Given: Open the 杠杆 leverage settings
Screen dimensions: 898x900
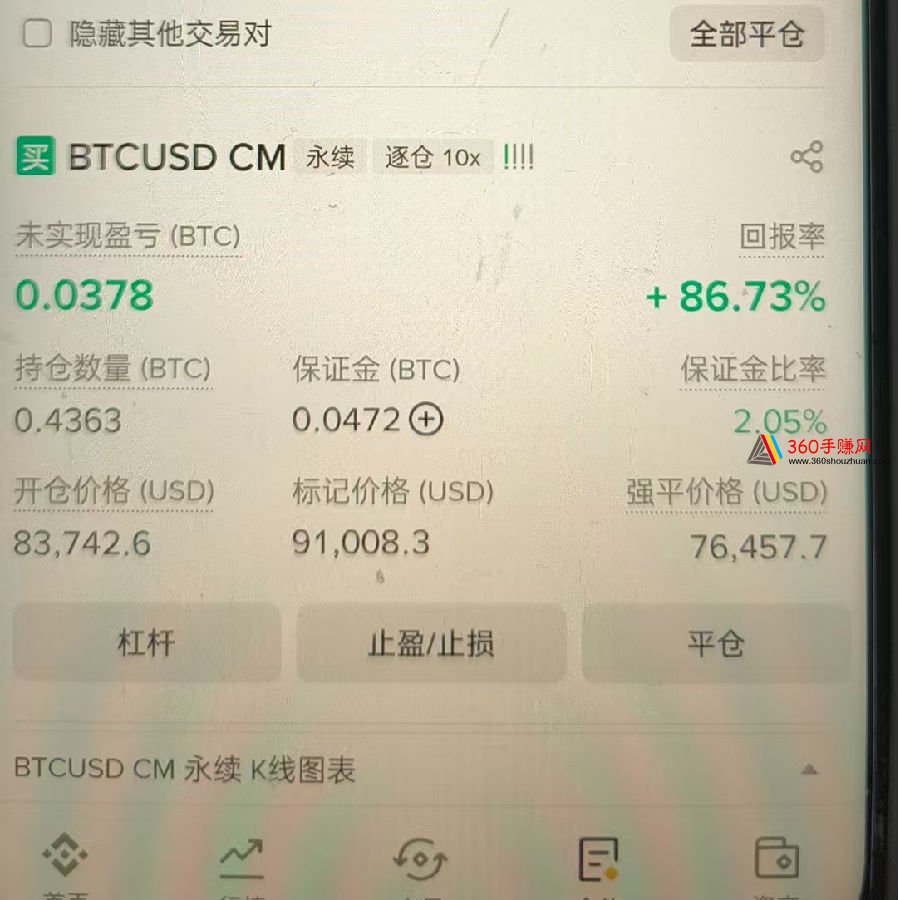Looking at the screenshot, I should coord(146,643).
